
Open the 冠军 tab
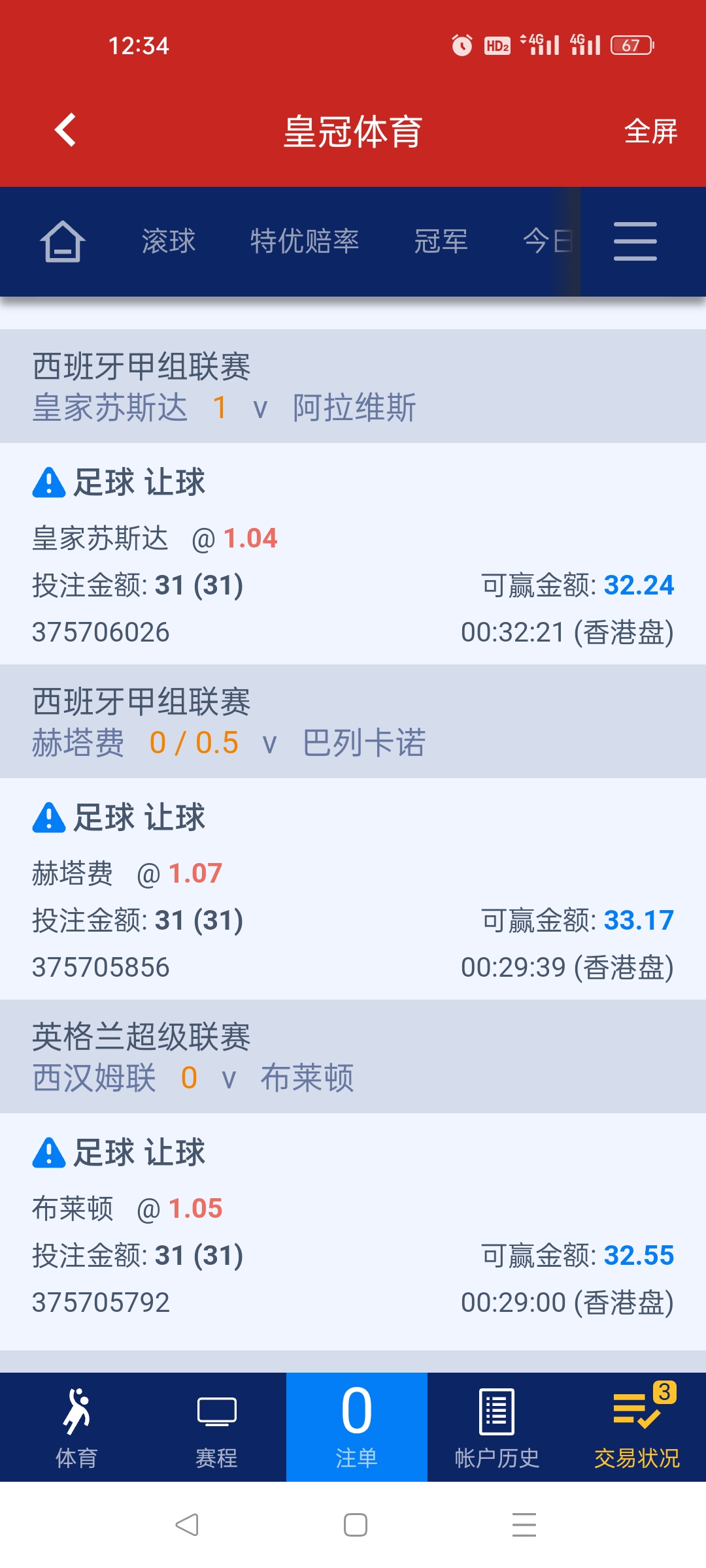point(441,242)
